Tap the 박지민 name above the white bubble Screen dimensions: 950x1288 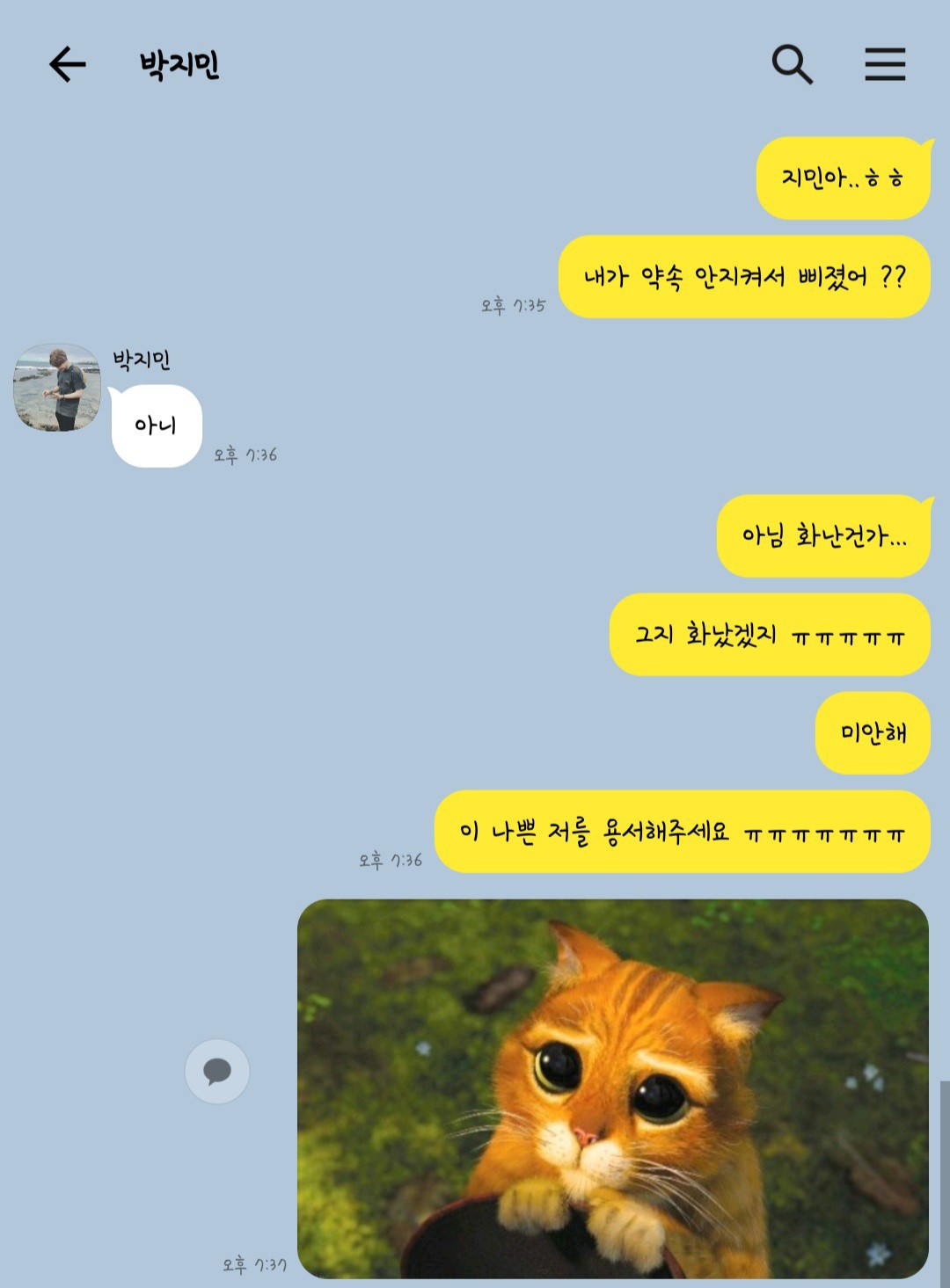click(x=141, y=360)
